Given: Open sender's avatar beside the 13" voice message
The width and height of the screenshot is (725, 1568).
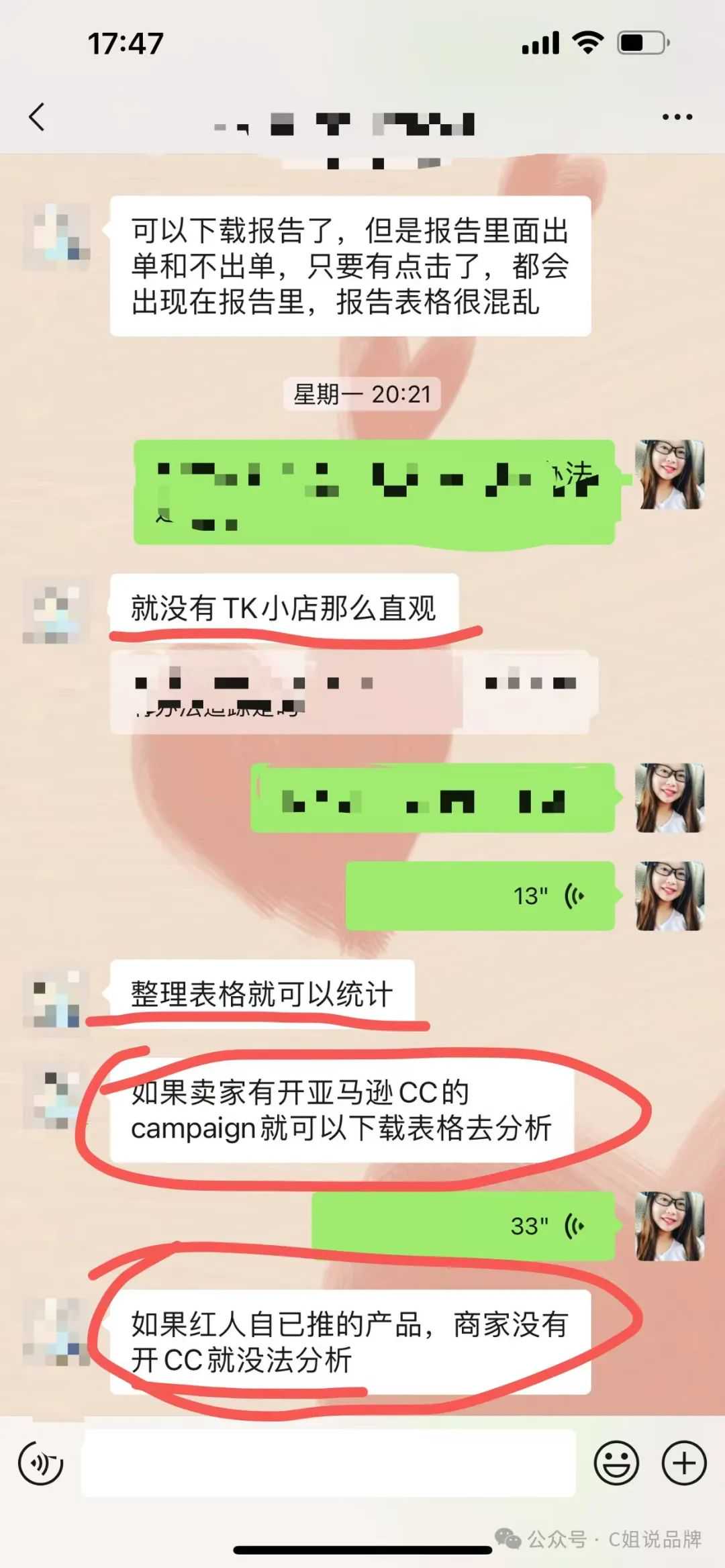Looking at the screenshot, I should pos(669,895).
